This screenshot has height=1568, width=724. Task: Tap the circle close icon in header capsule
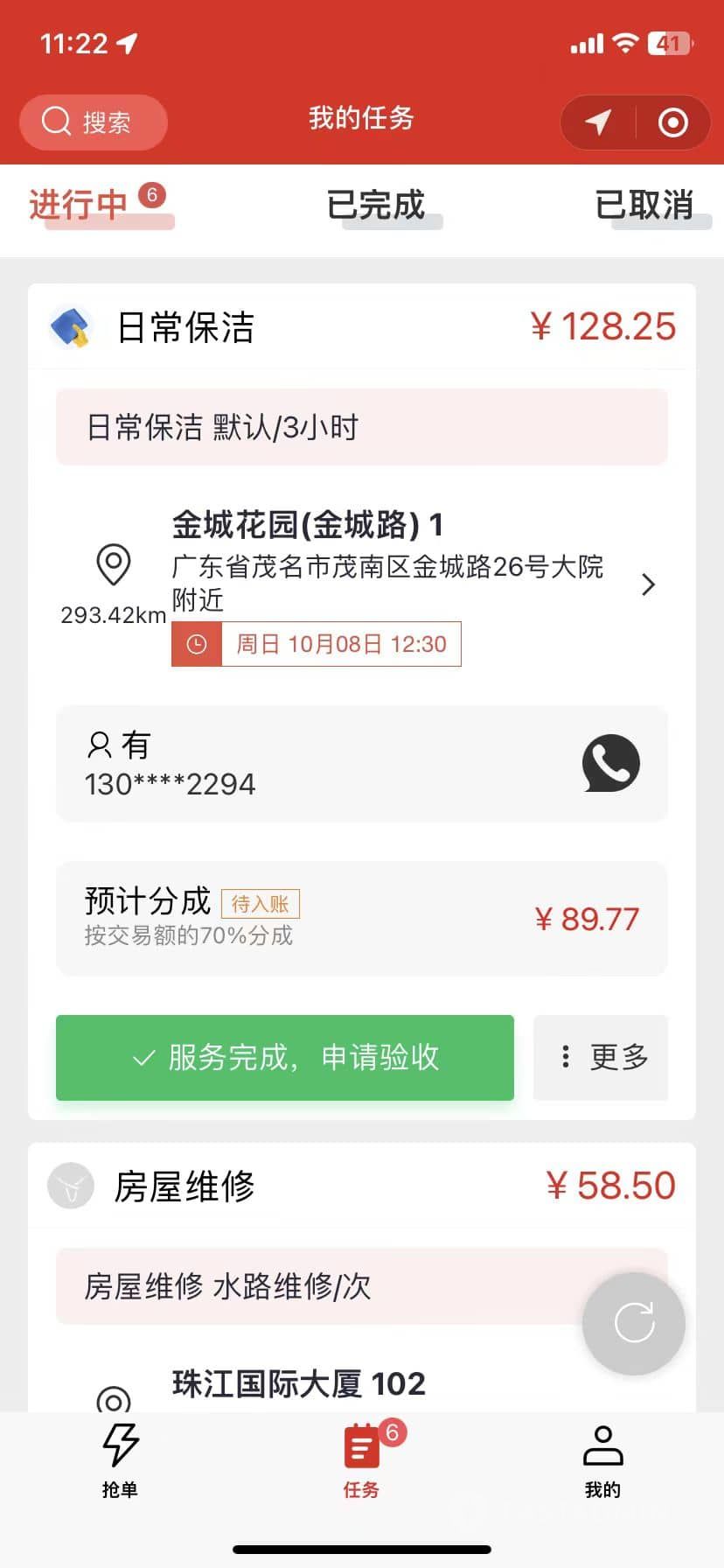tap(672, 122)
